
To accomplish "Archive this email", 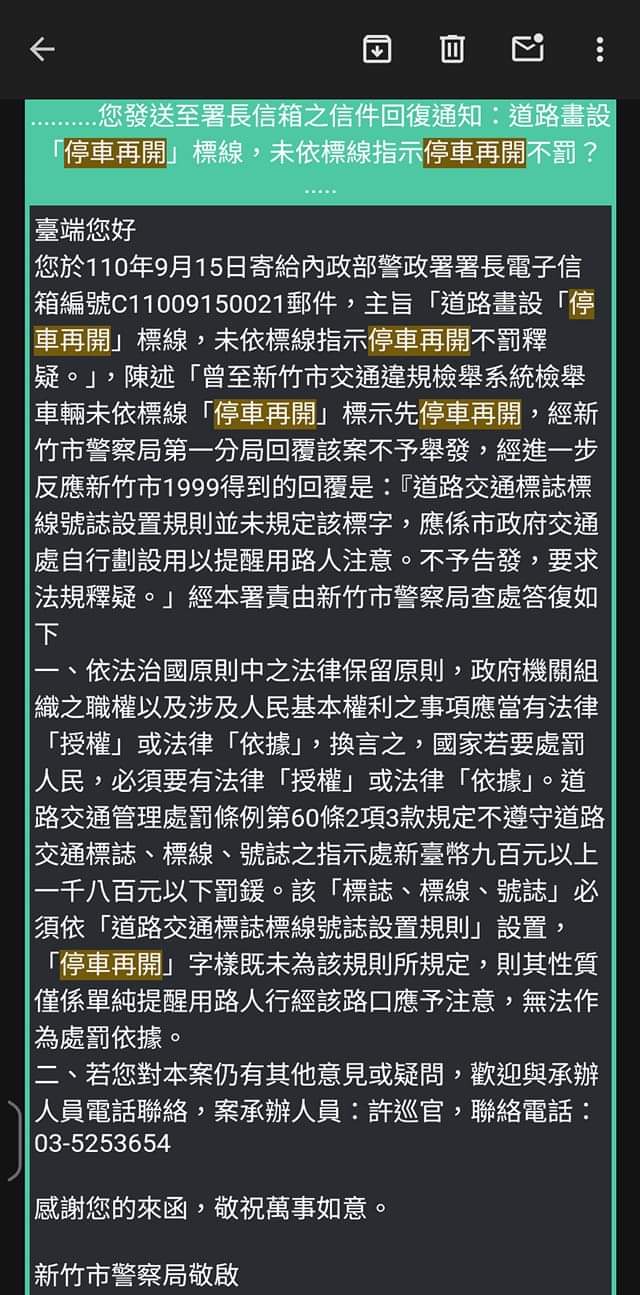I will (377, 49).
